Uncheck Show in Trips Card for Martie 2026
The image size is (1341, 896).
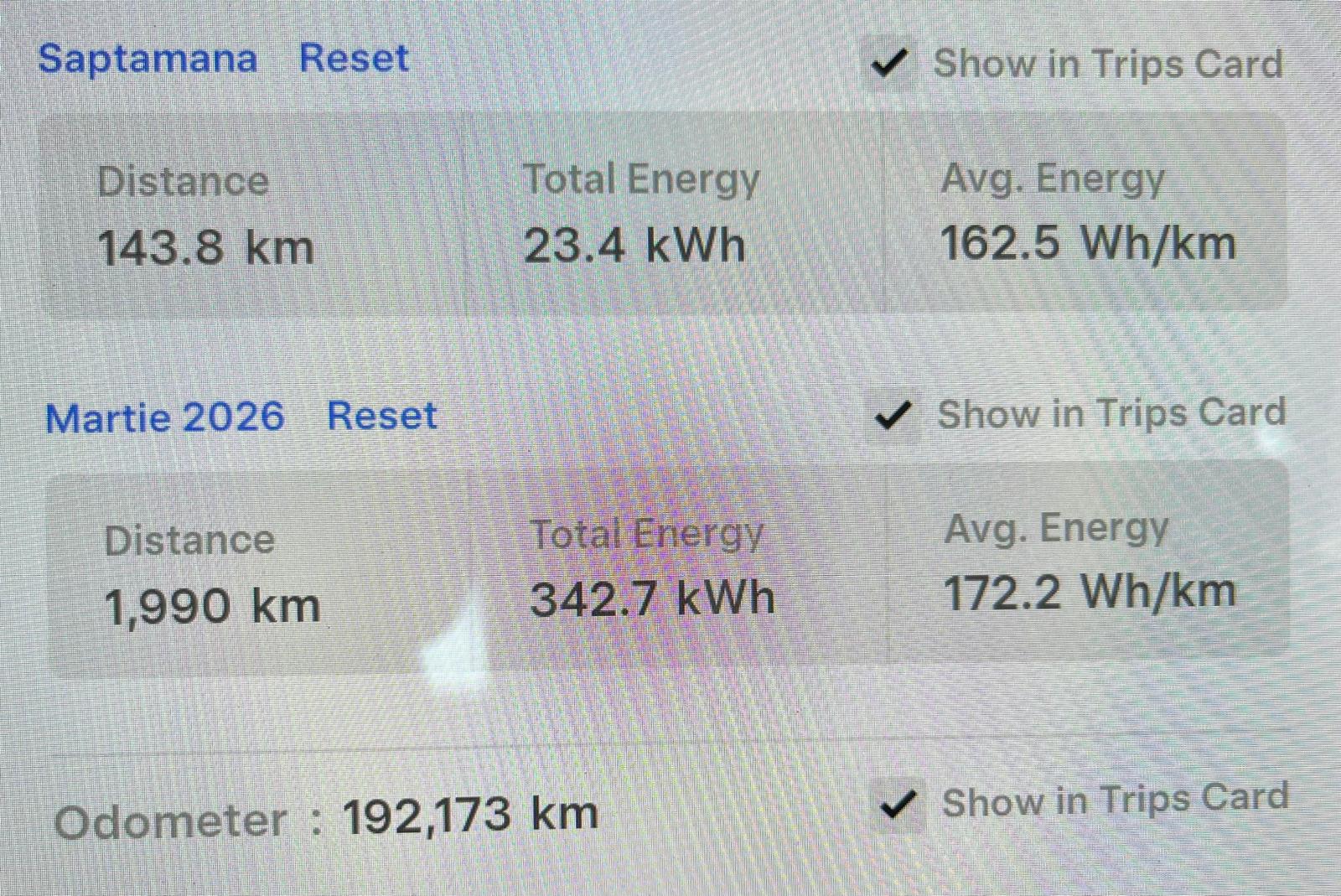click(x=893, y=415)
